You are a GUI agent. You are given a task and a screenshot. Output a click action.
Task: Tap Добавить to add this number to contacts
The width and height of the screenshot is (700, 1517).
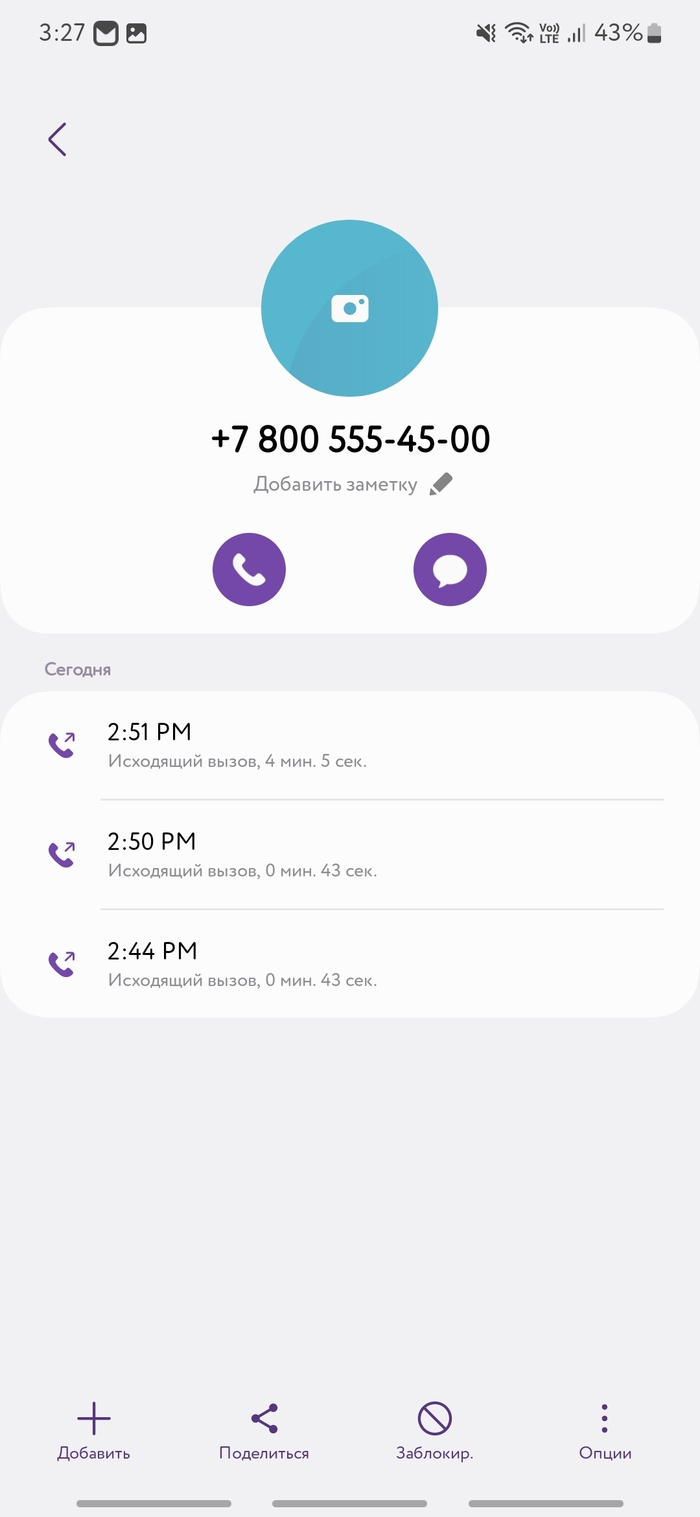point(94,1431)
